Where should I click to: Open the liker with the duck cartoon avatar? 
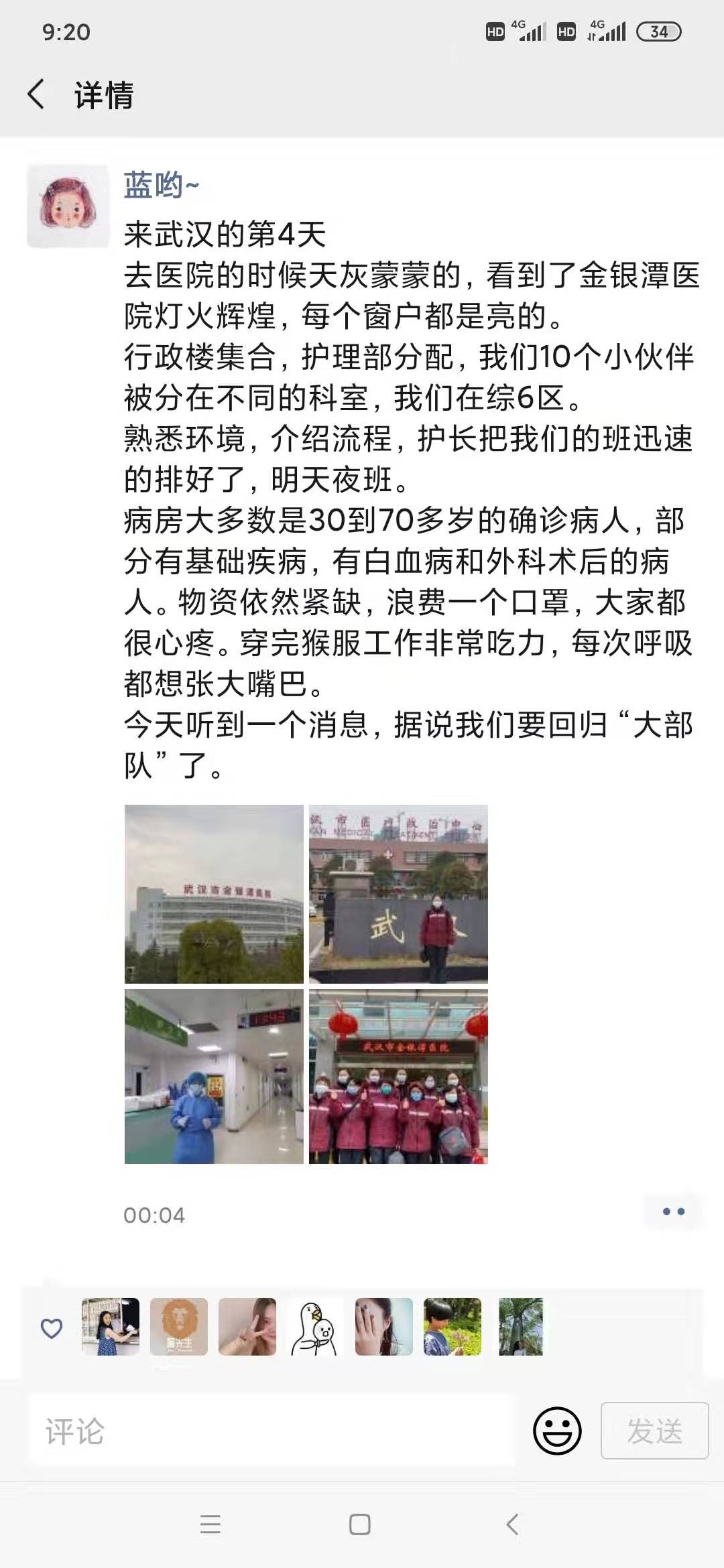click(x=316, y=1327)
